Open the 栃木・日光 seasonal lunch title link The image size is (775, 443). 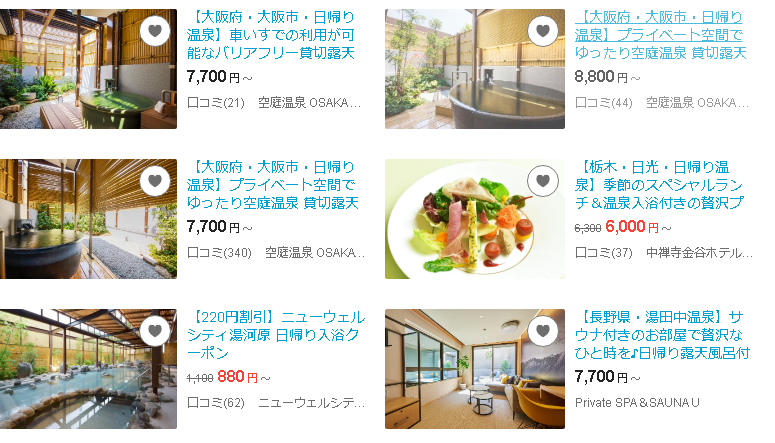click(658, 185)
